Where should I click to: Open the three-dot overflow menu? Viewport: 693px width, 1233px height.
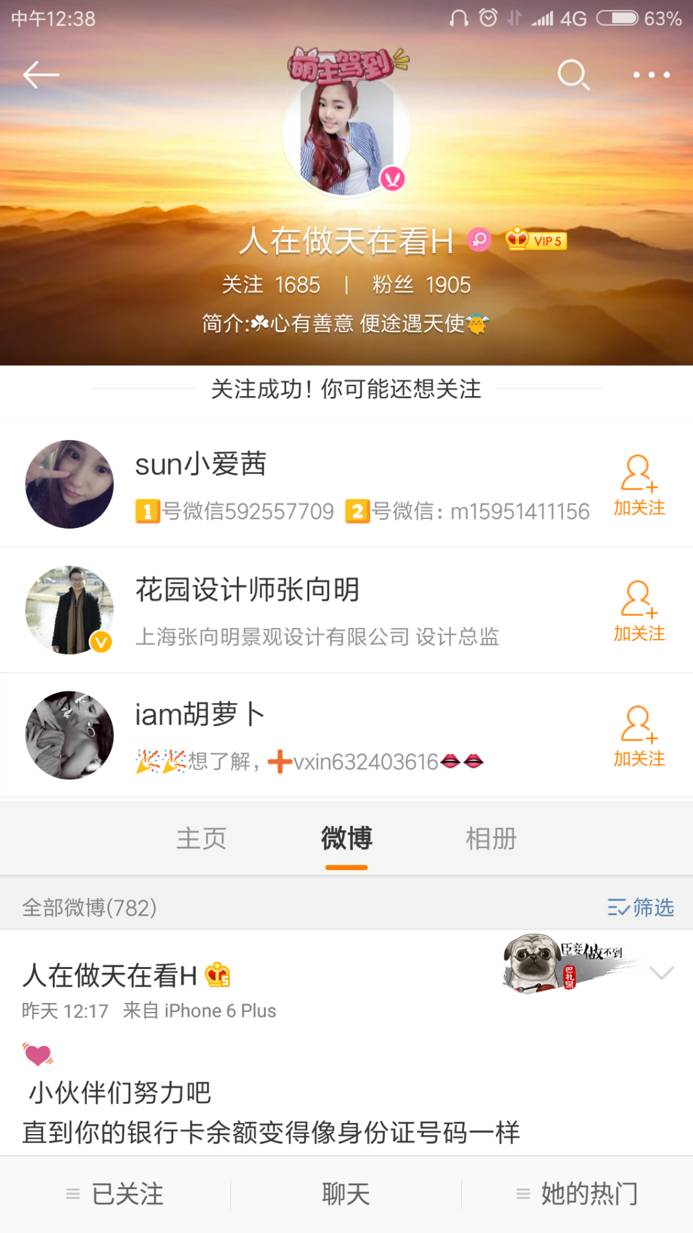[651, 75]
